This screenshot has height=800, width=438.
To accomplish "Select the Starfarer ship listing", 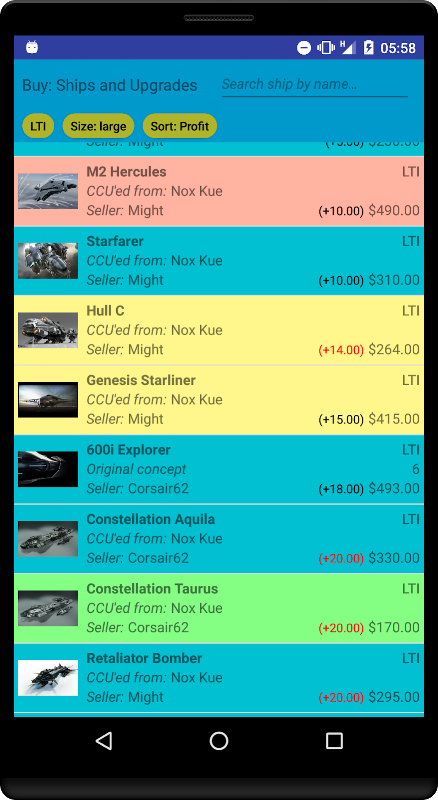I will click(x=219, y=261).
